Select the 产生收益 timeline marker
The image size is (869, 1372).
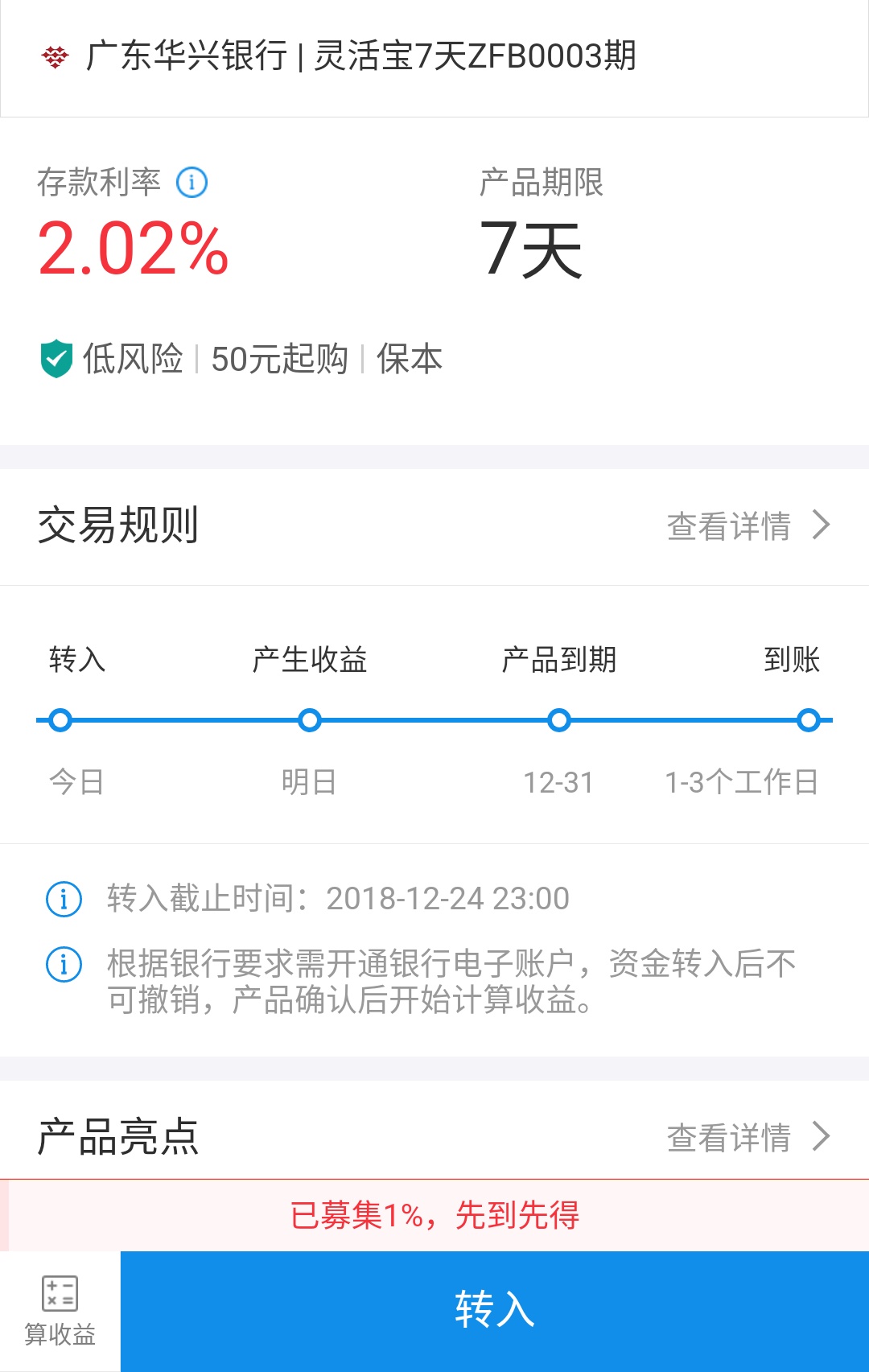309,720
